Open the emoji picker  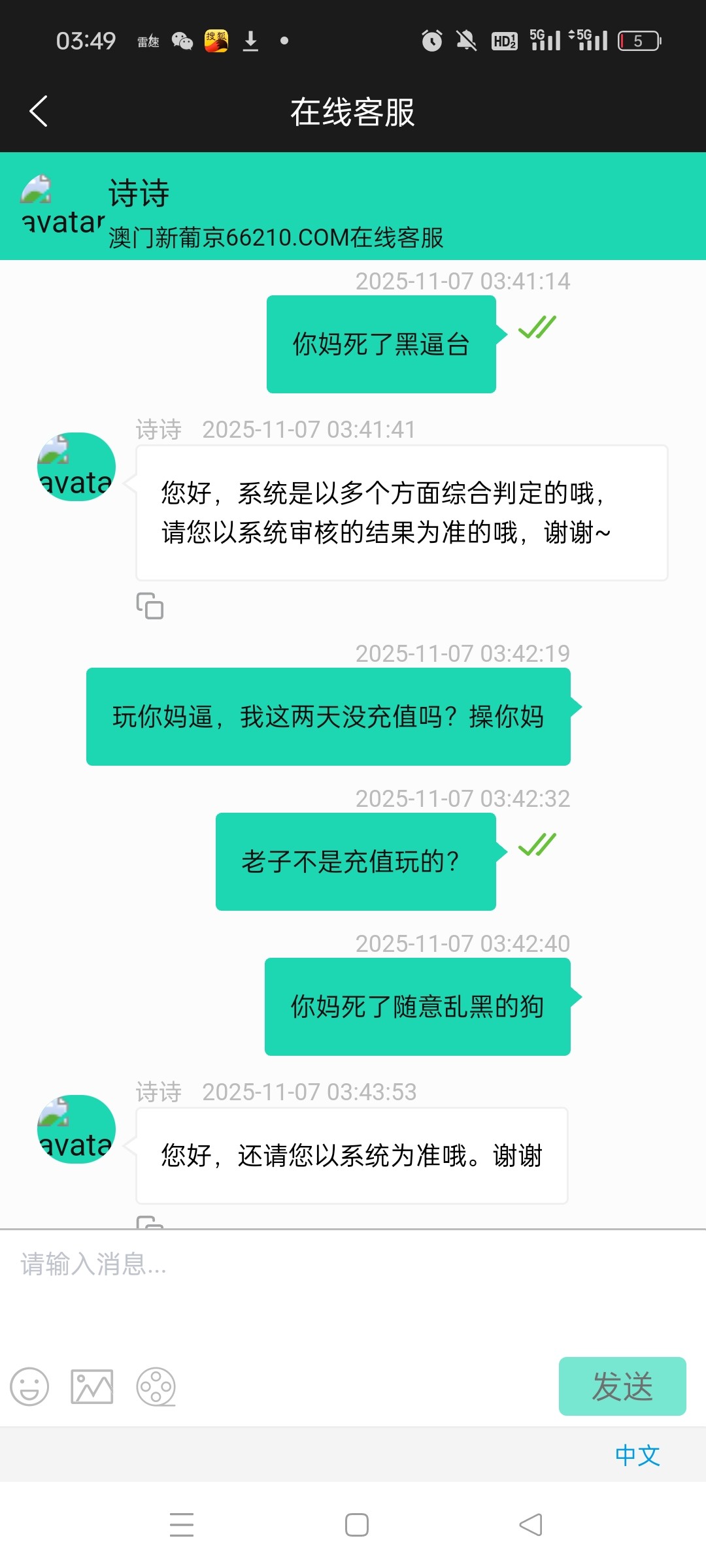point(29,1386)
